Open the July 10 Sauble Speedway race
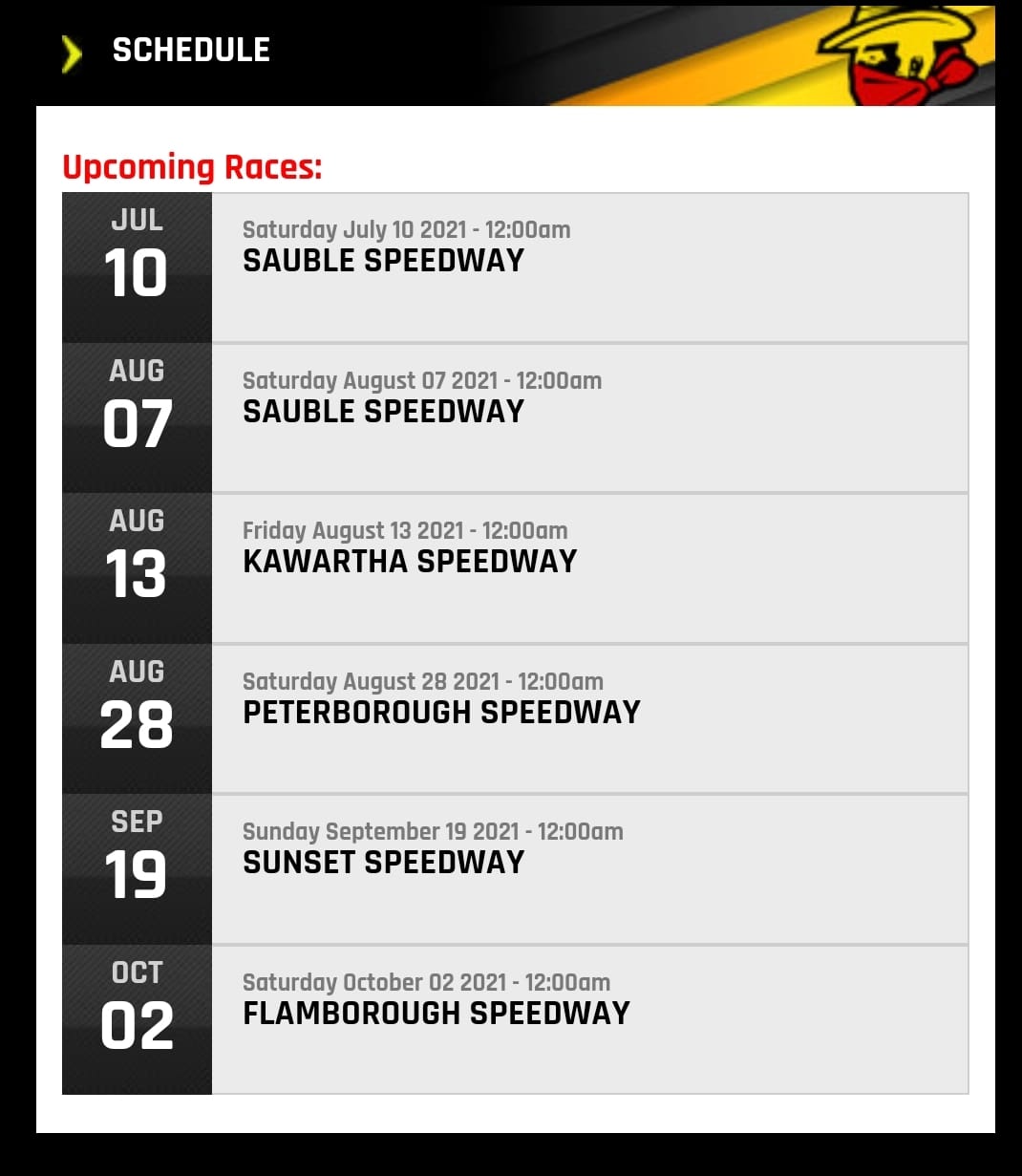Image resolution: width=1022 pixels, height=1176 pixels. tap(383, 261)
